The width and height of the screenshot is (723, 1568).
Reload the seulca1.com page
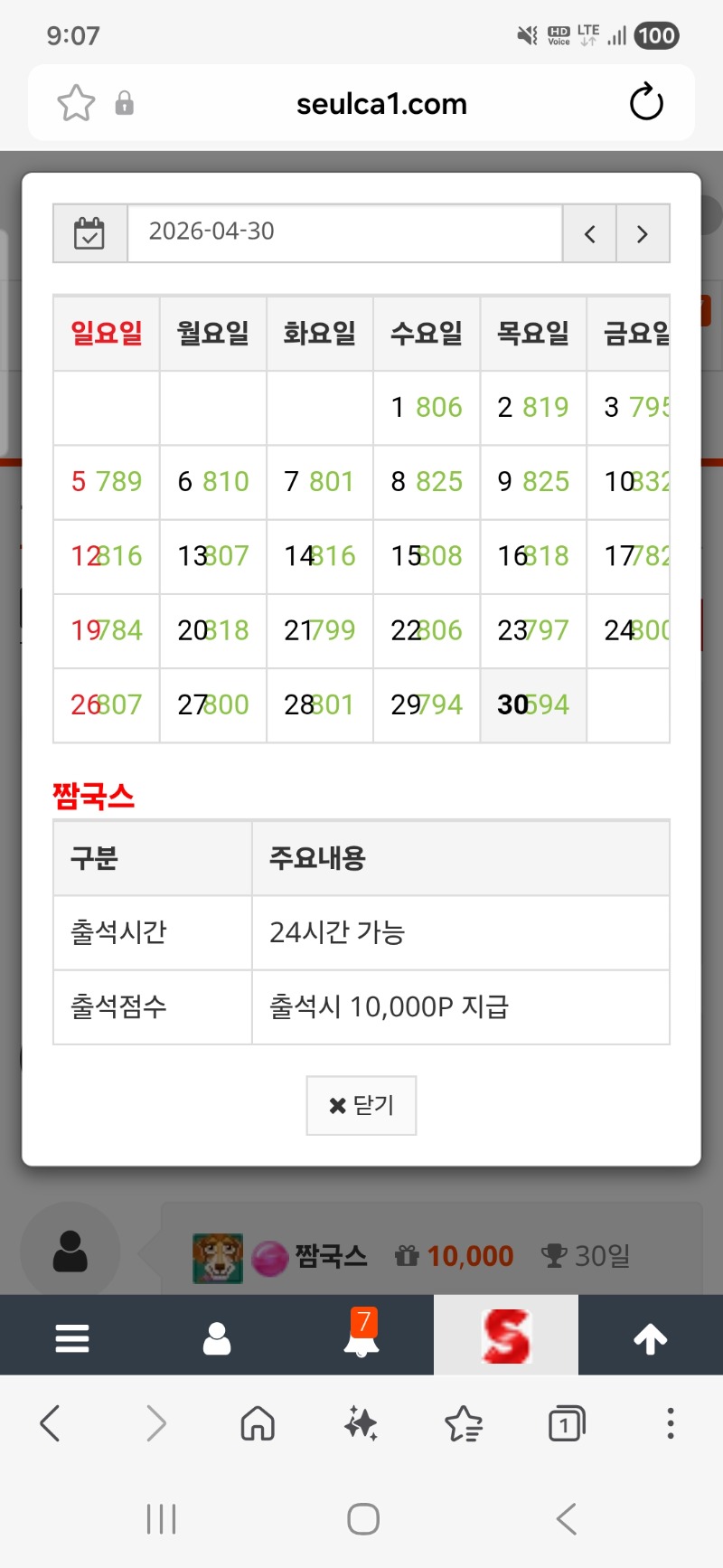click(x=646, y=103)
